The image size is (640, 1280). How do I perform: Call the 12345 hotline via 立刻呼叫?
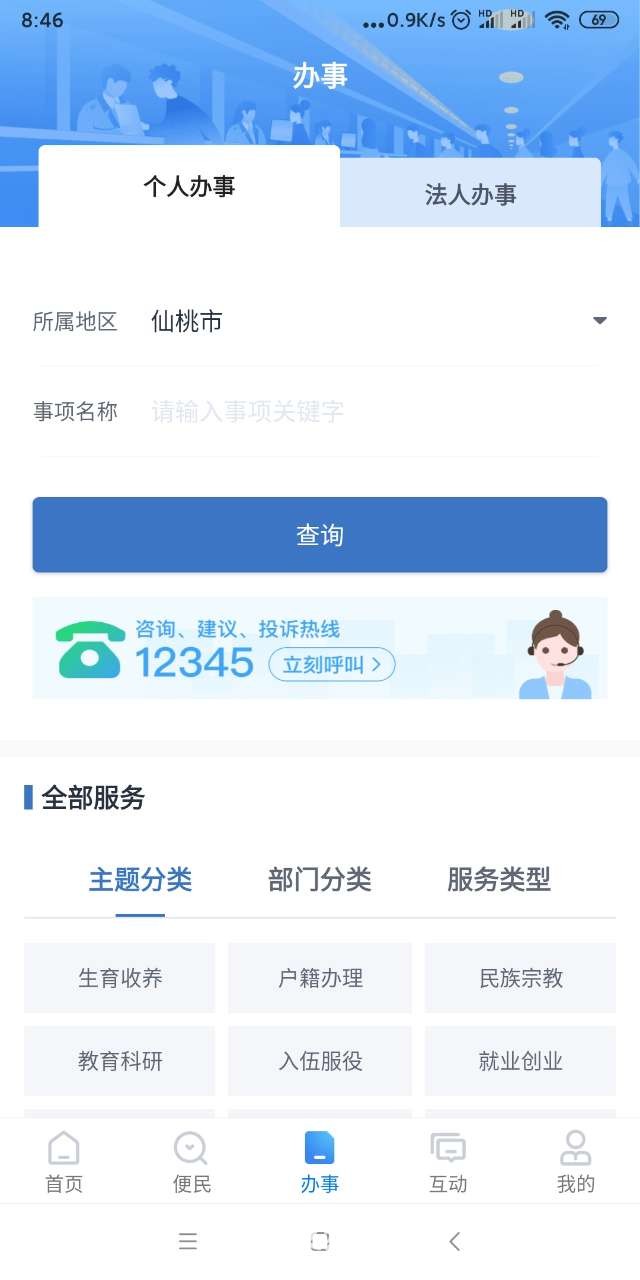tap(331, 664)
